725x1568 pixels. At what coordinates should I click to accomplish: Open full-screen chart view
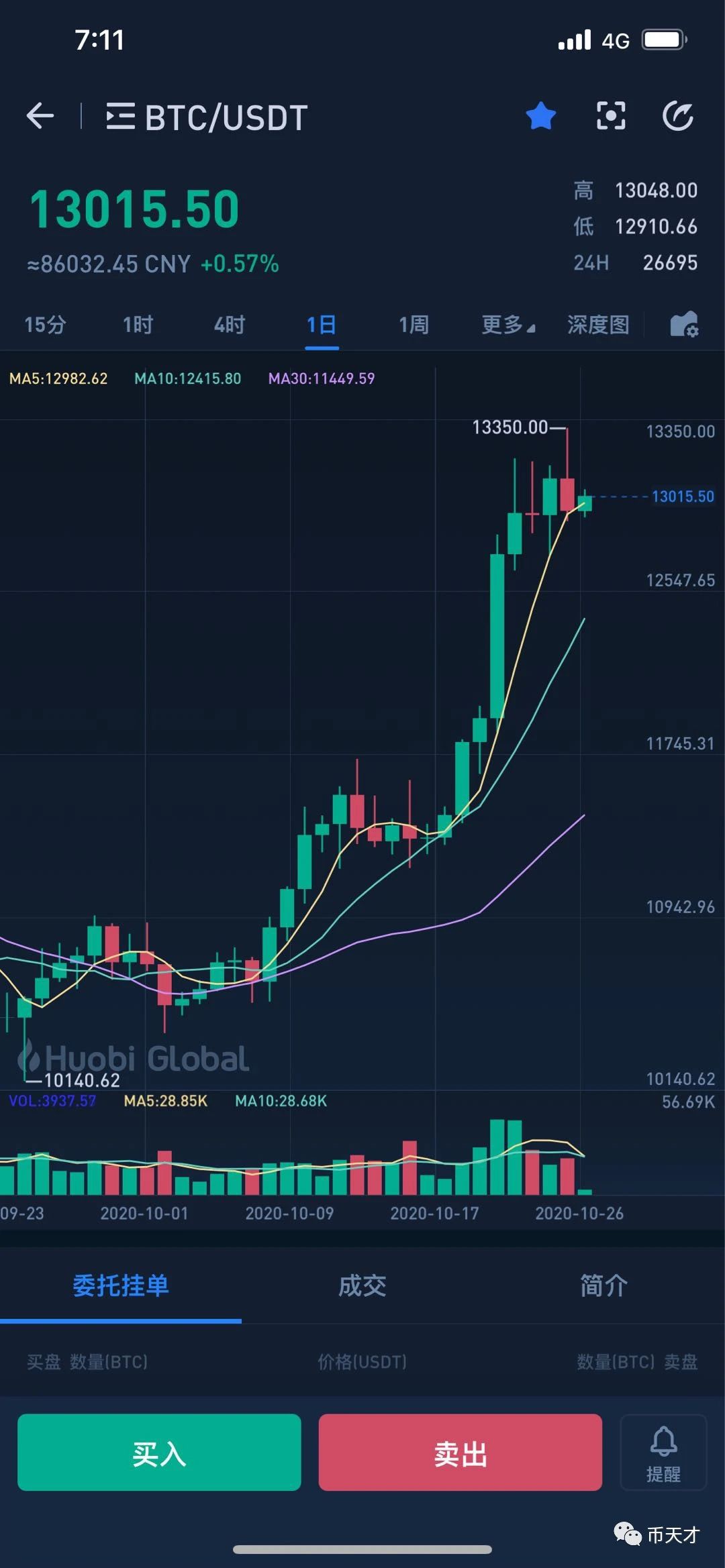click(611, 116)
